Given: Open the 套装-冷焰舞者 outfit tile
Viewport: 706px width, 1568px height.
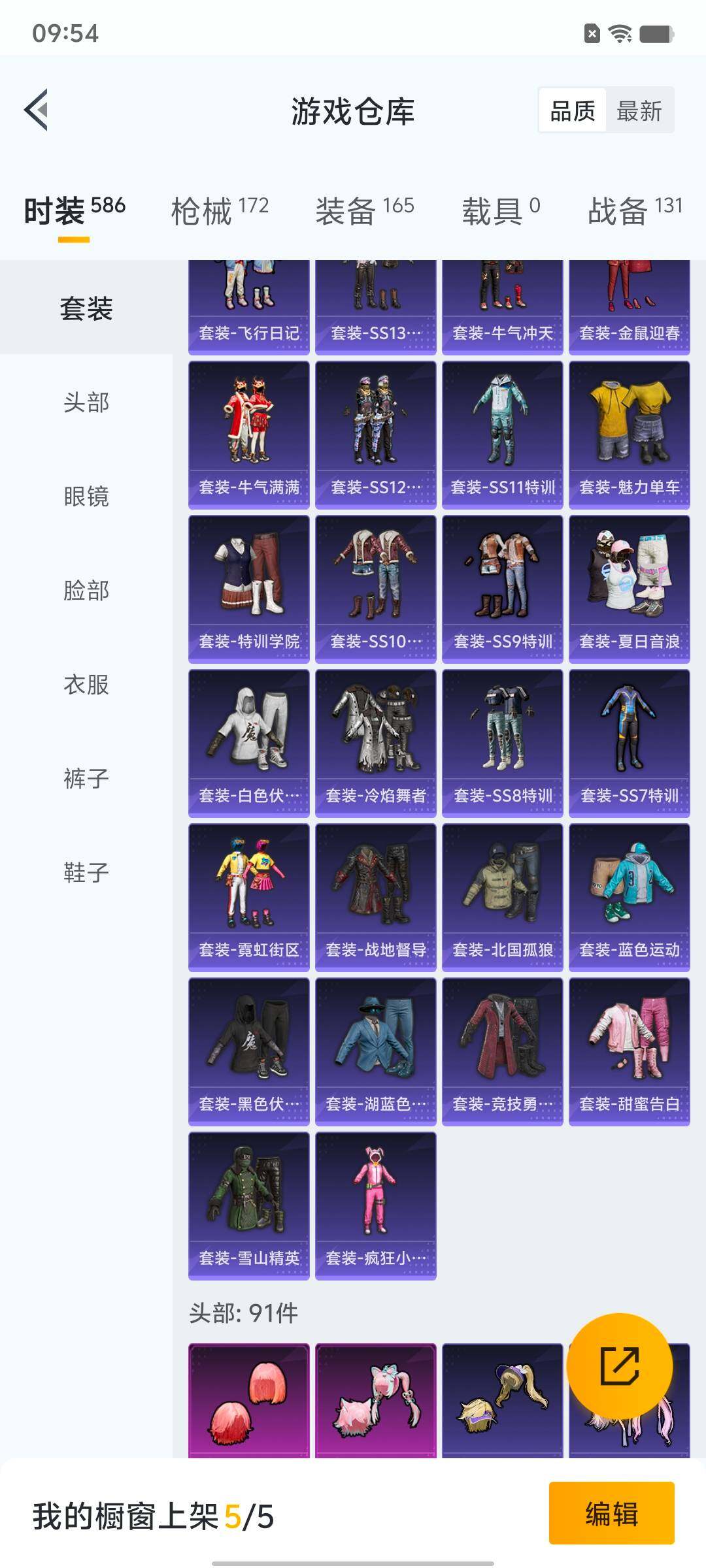Looking at the screenshot, I should point(376,743).
